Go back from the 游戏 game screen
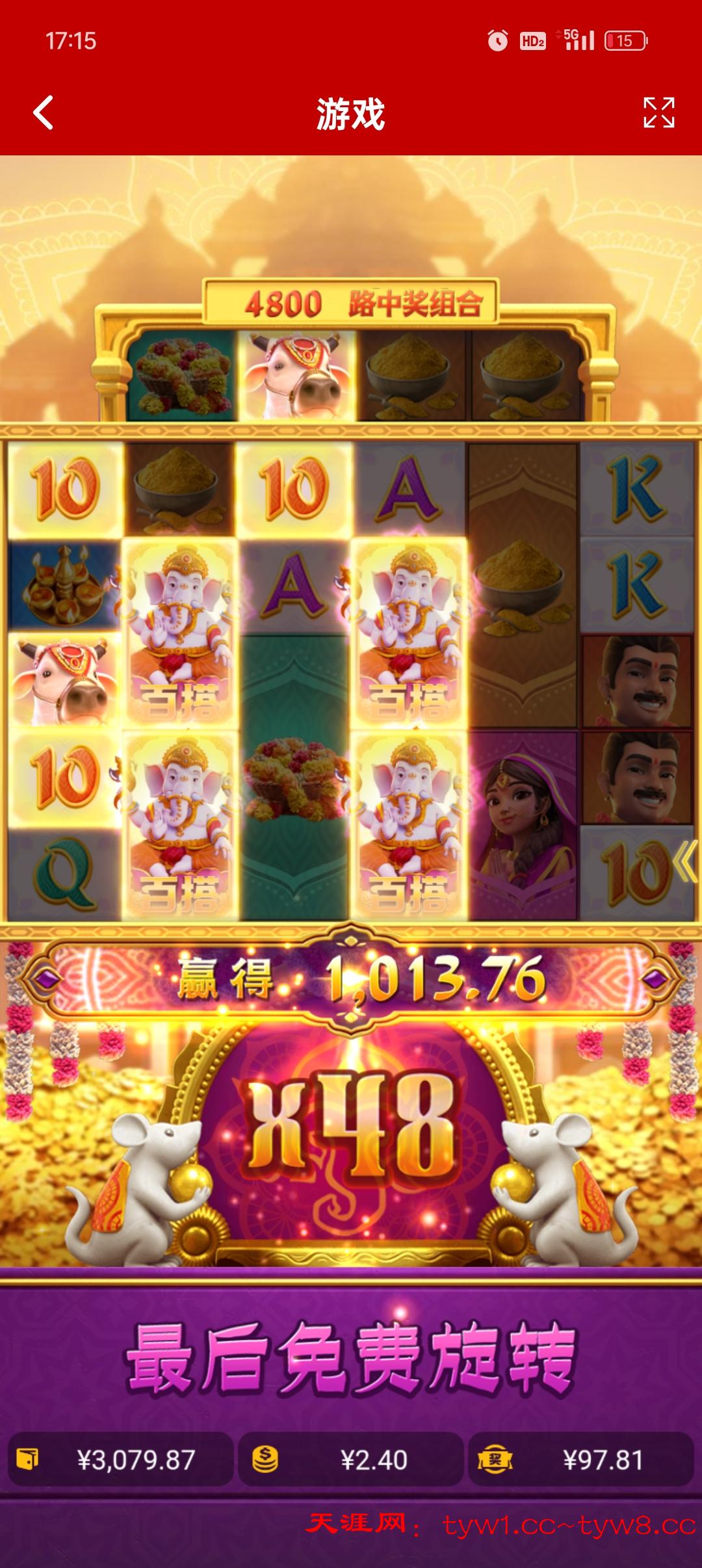 (x=43, y=113)
